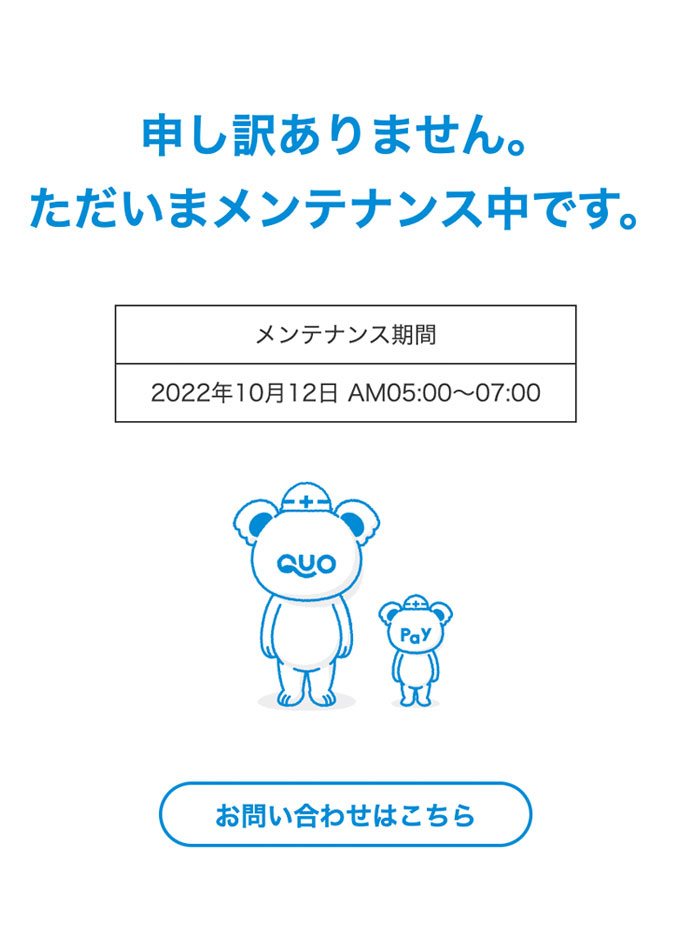Tap the お問い合わせはこちら button
680x929 pixels.
(345, 814)
